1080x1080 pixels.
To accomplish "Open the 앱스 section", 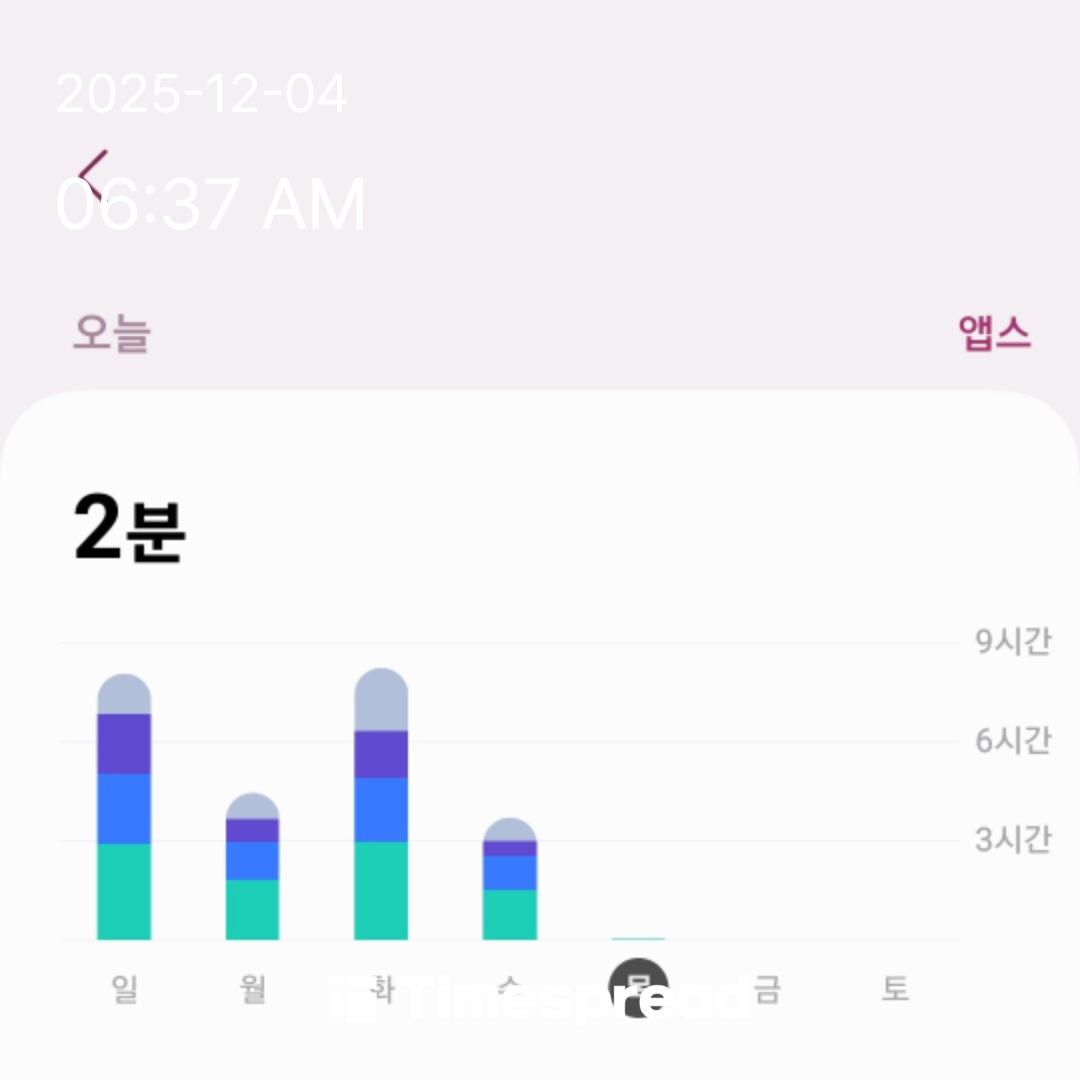I will [994, 333].
